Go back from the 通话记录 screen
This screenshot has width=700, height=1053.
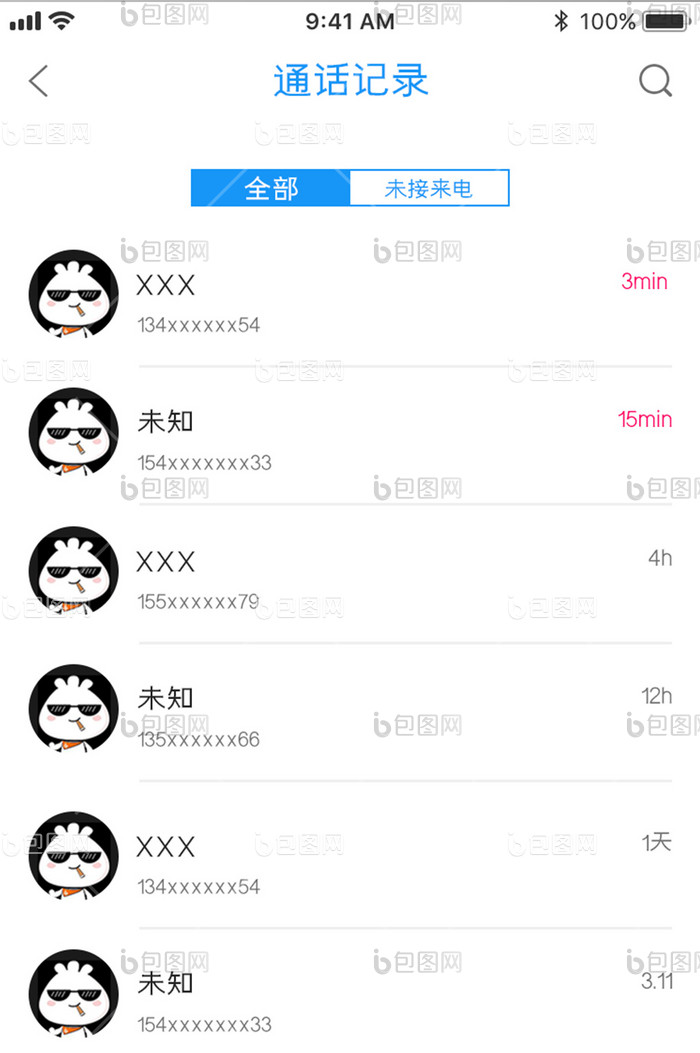click(38, 81)
